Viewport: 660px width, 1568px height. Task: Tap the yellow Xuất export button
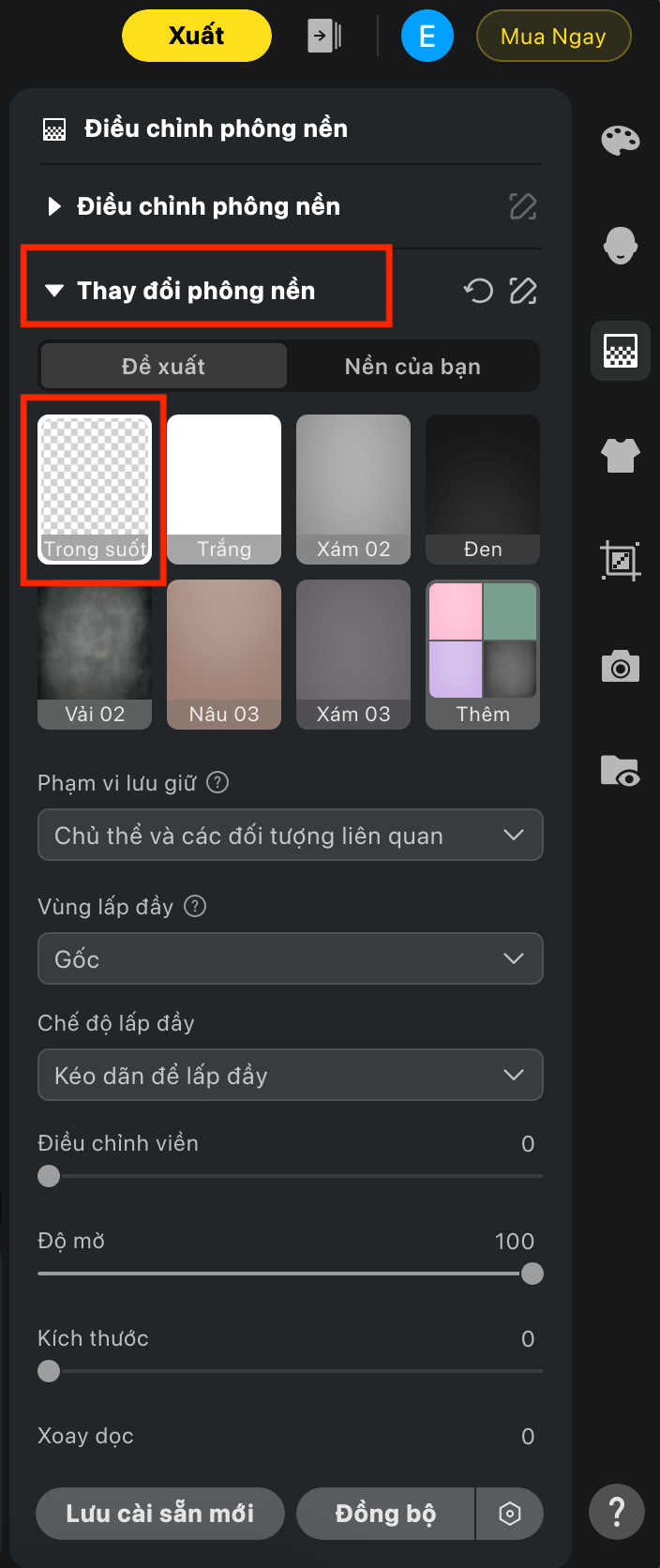(197, 36)
